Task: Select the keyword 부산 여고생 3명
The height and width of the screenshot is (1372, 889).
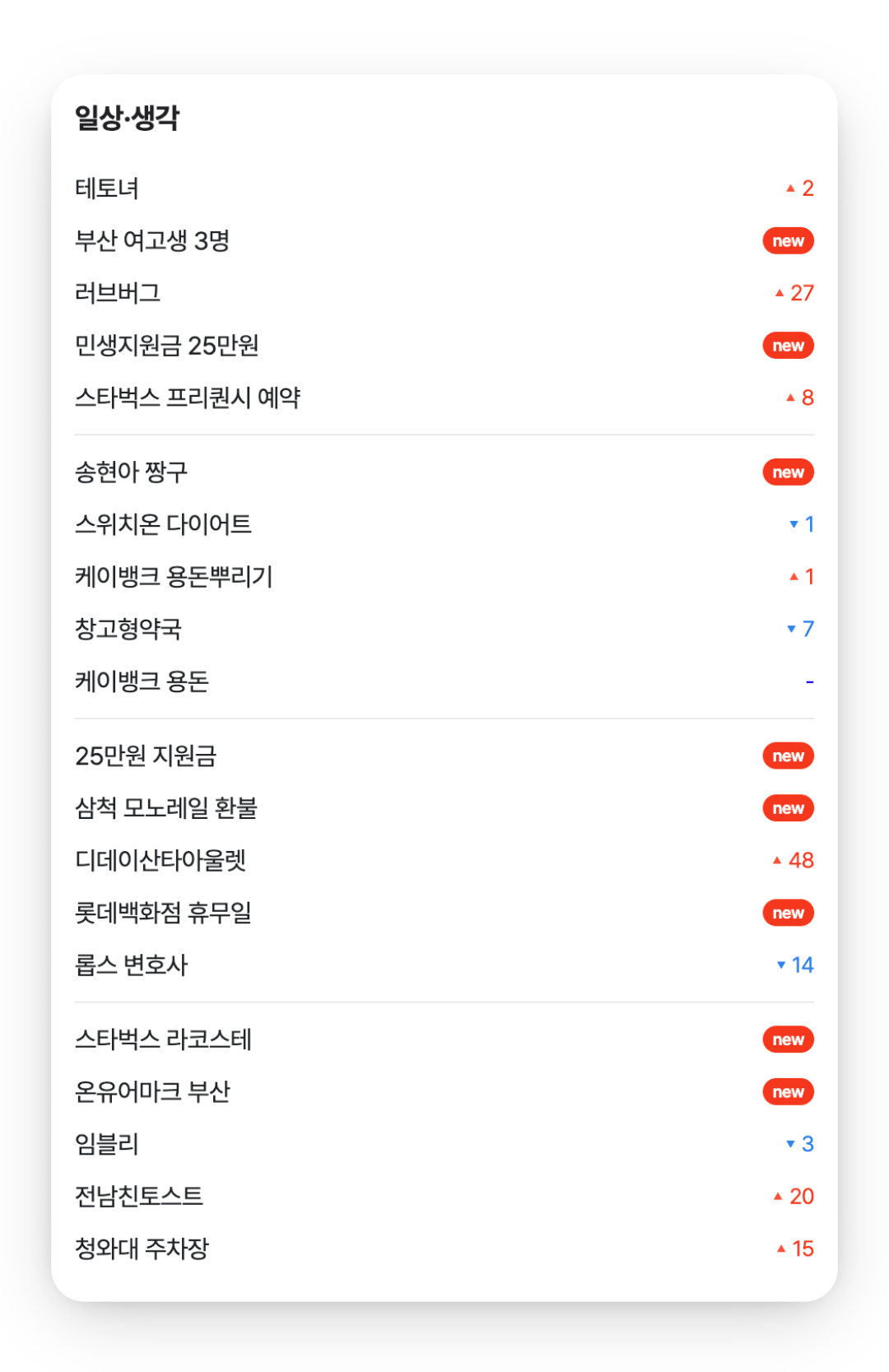Action: 152,241
